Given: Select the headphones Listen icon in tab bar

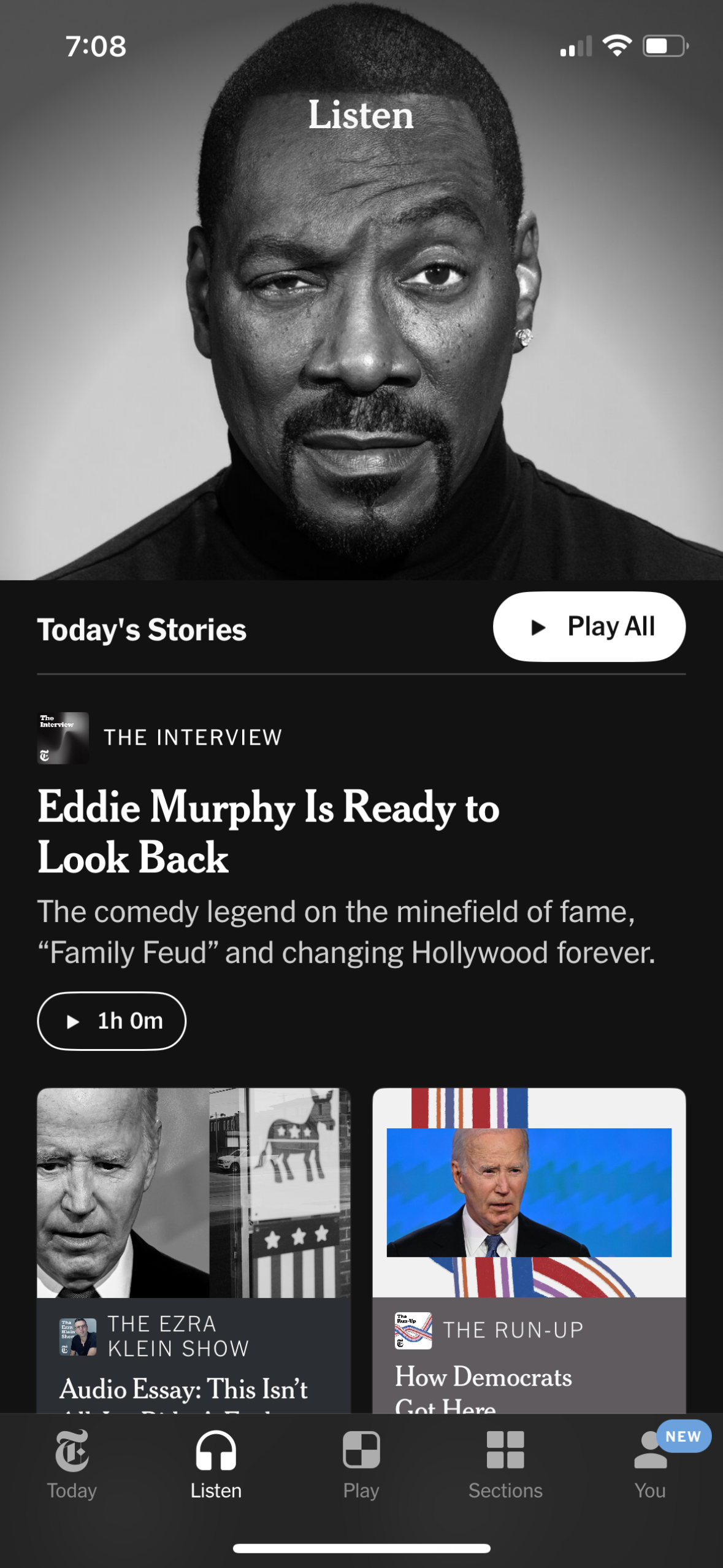Looking at the screenshot, I should point(216,1447).
